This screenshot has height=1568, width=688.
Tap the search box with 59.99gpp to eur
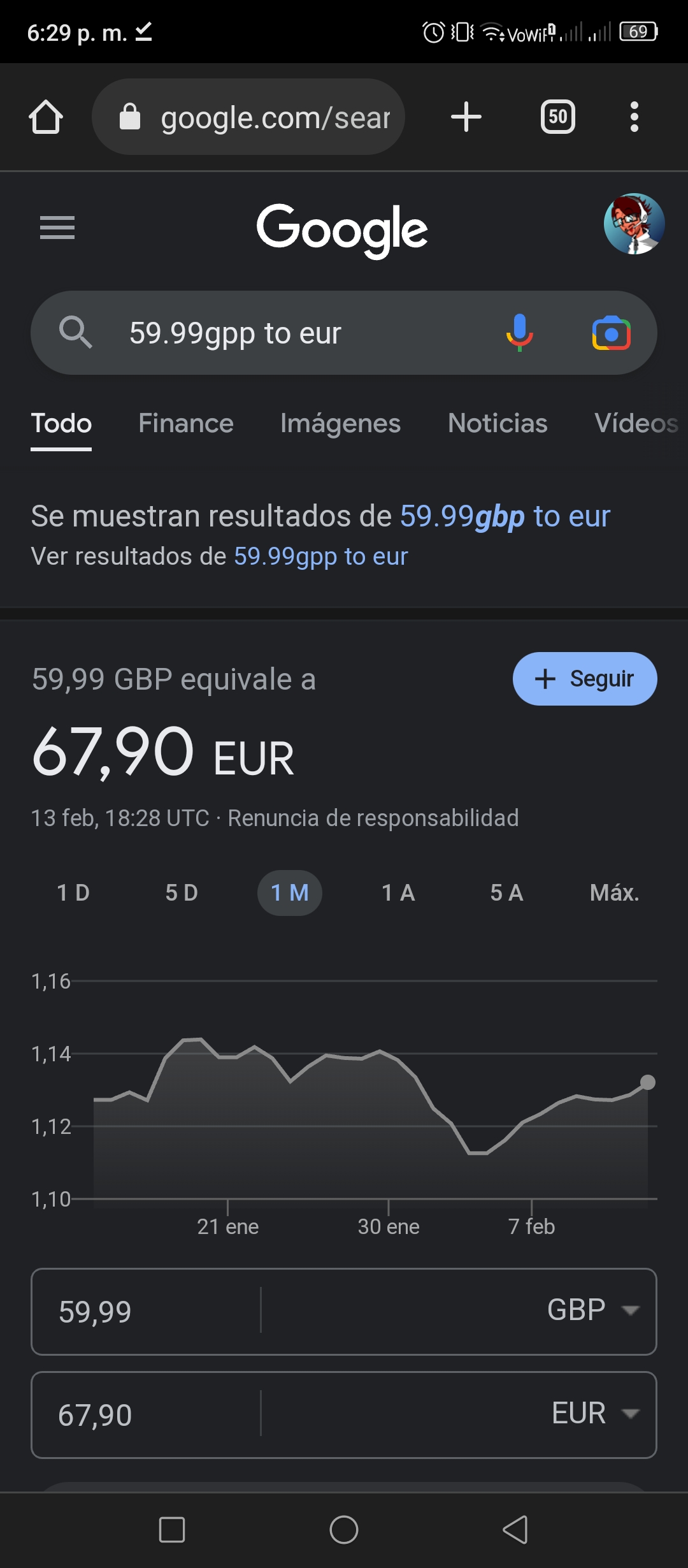click(299, 333)
